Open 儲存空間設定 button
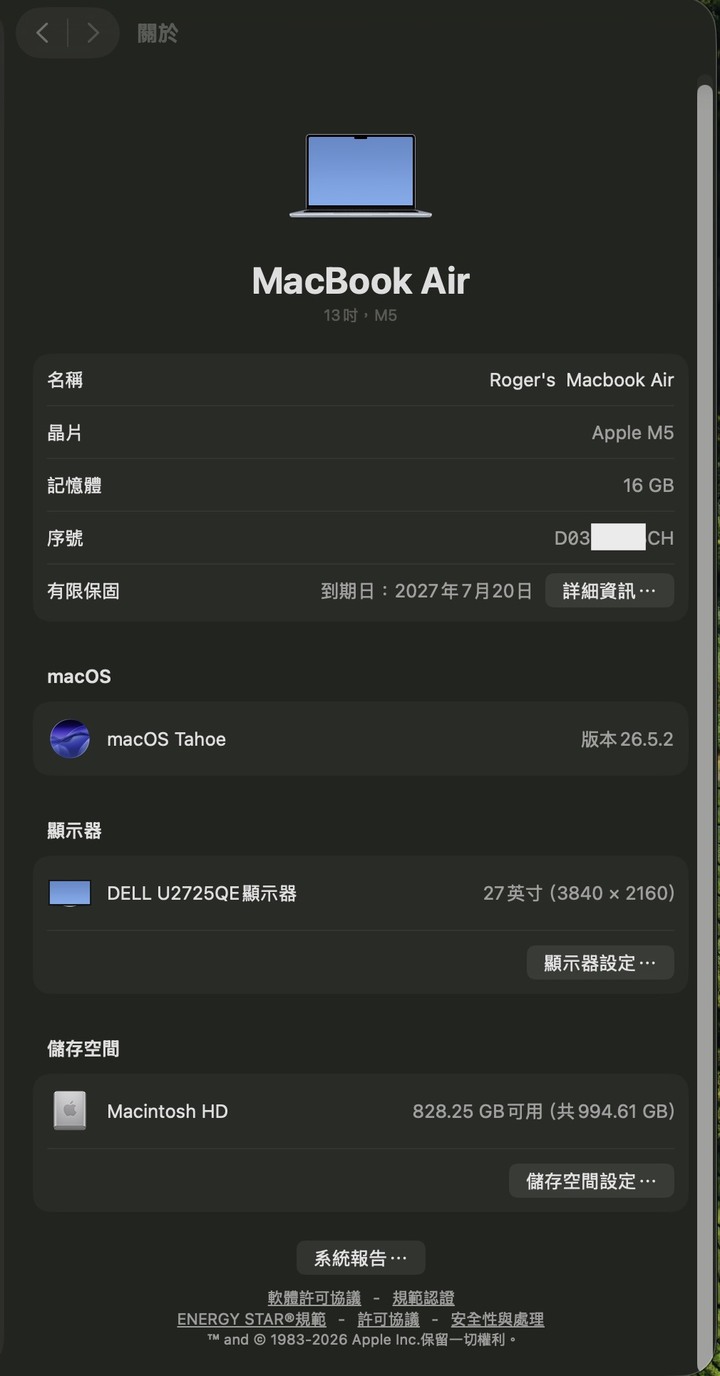The image size is (720, 1376). tap(591, 1181)
